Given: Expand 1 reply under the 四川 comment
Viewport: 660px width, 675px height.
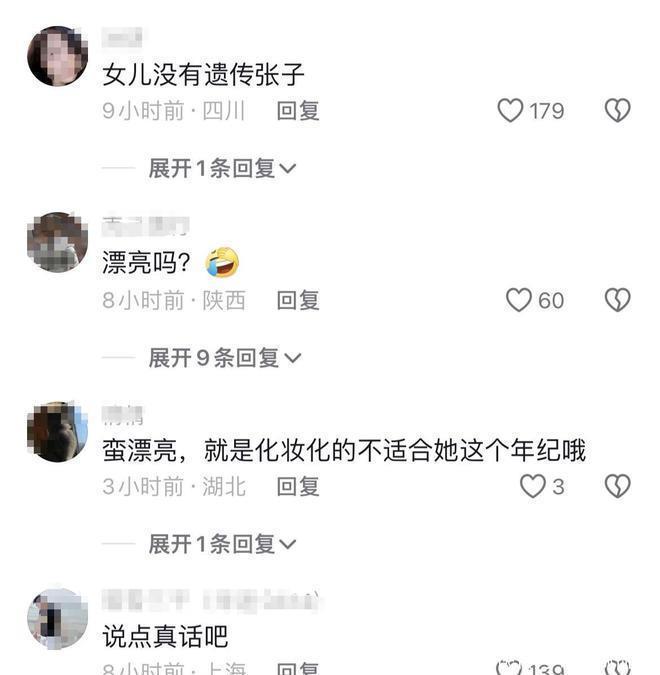Looking at the screenshot, I should [222, 169].
